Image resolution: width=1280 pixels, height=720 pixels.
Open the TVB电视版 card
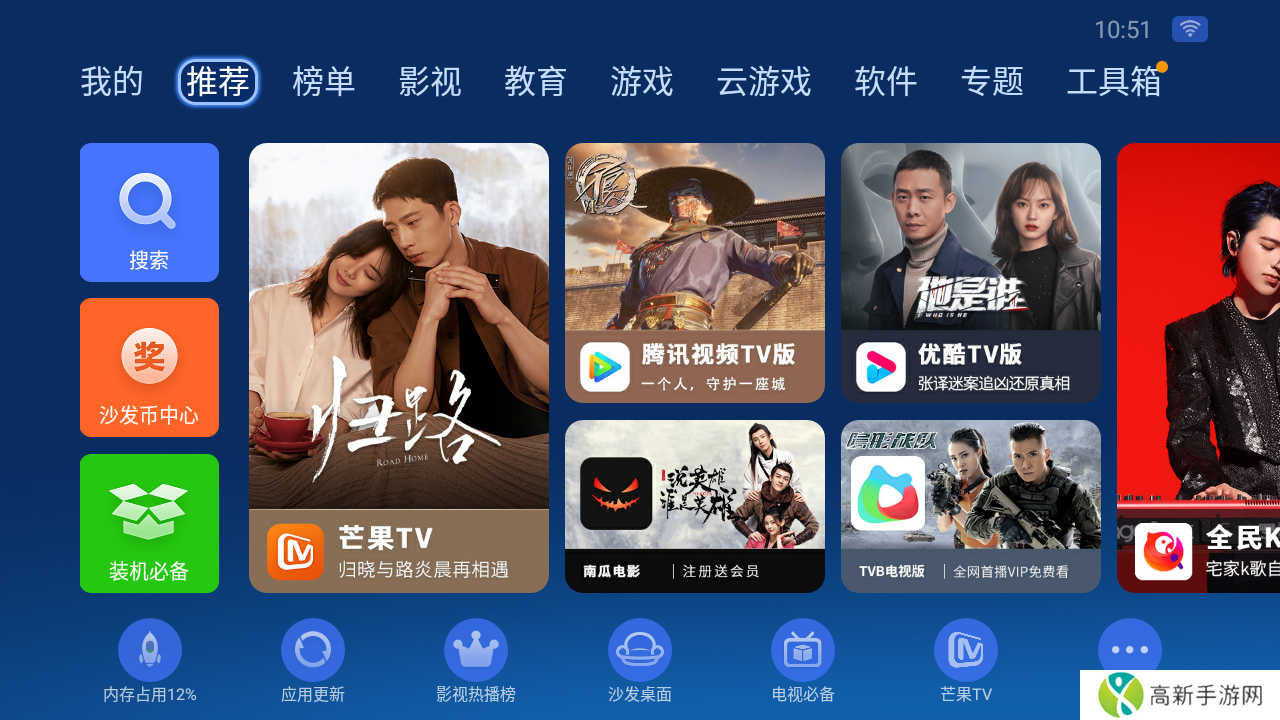click(971, 506)
